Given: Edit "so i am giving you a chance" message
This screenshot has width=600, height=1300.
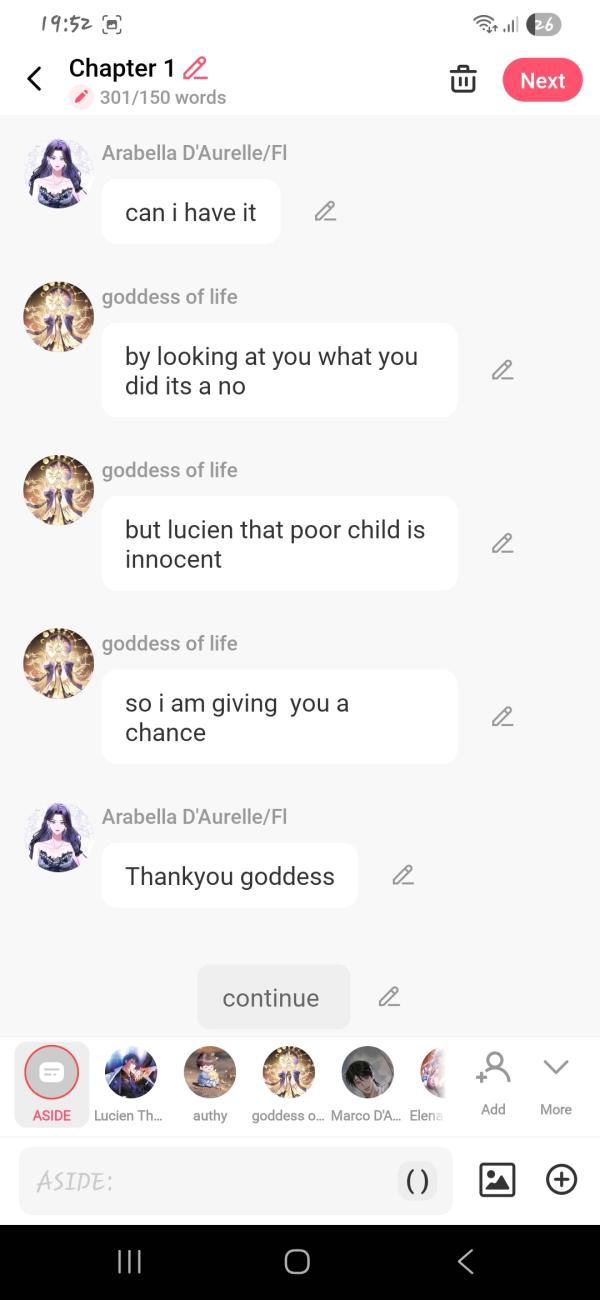Looking at the screenshot, I should (502, 716).
